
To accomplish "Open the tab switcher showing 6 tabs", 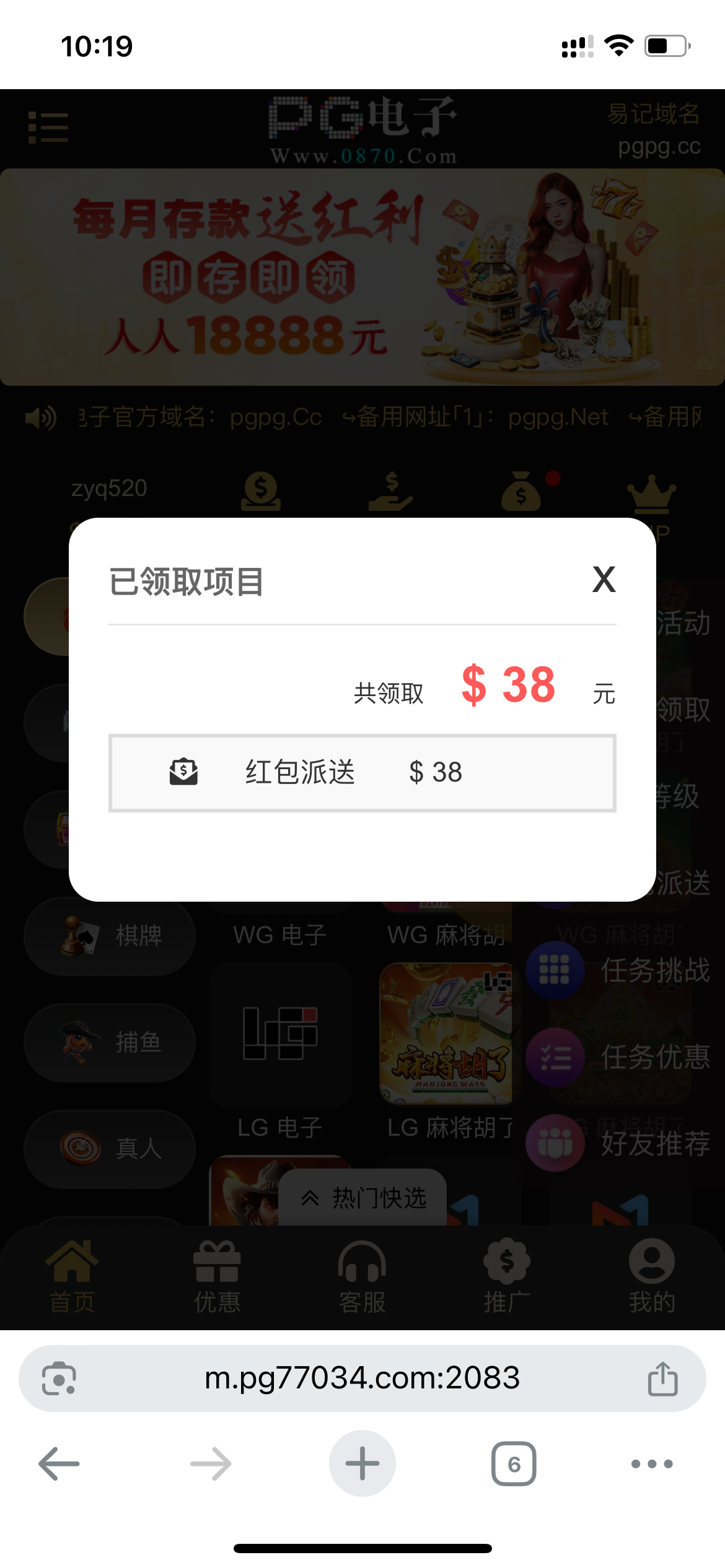I will 514,1464.
